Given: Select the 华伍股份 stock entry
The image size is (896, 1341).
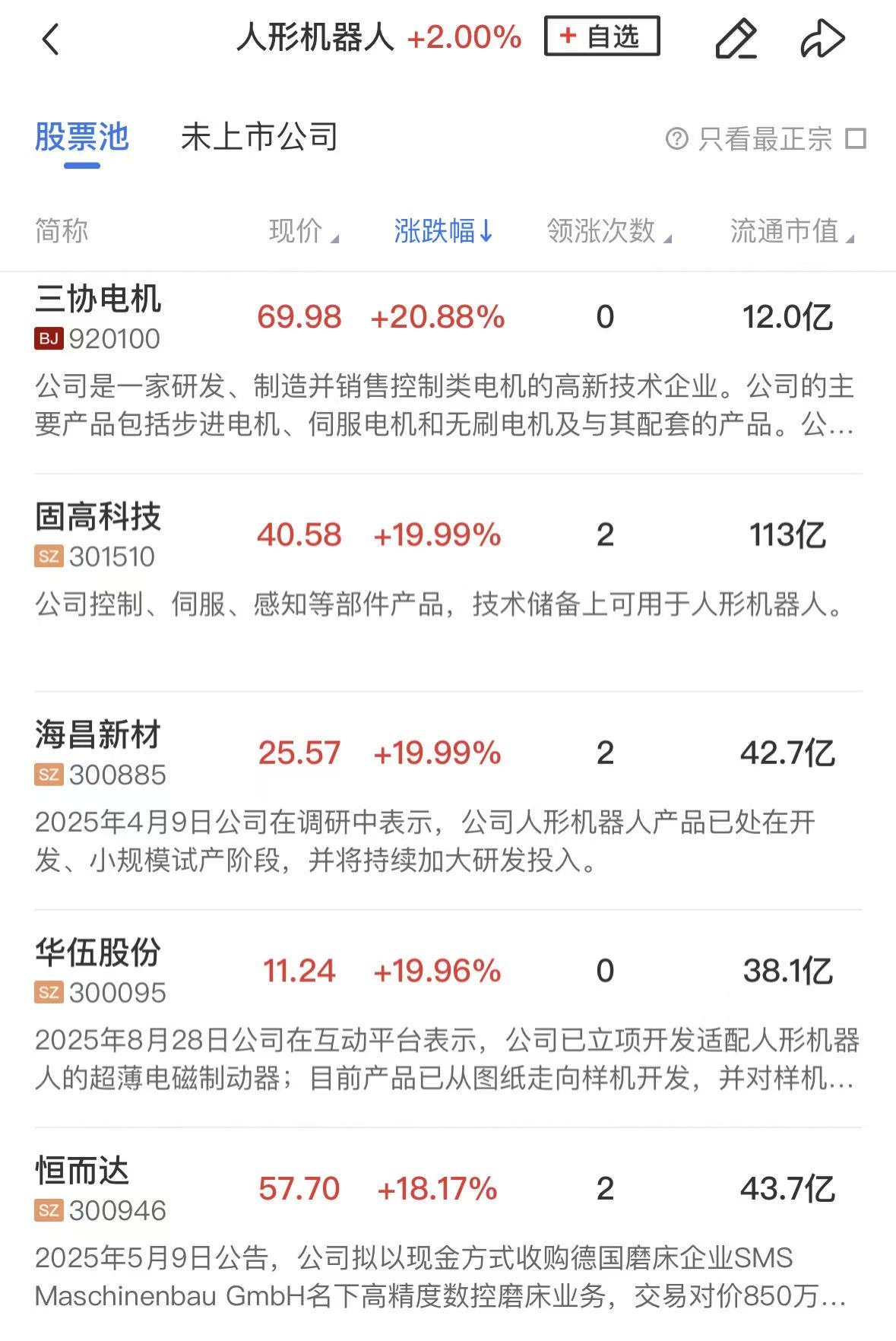Looking at the screenshot, I should [x=98, y=953].
